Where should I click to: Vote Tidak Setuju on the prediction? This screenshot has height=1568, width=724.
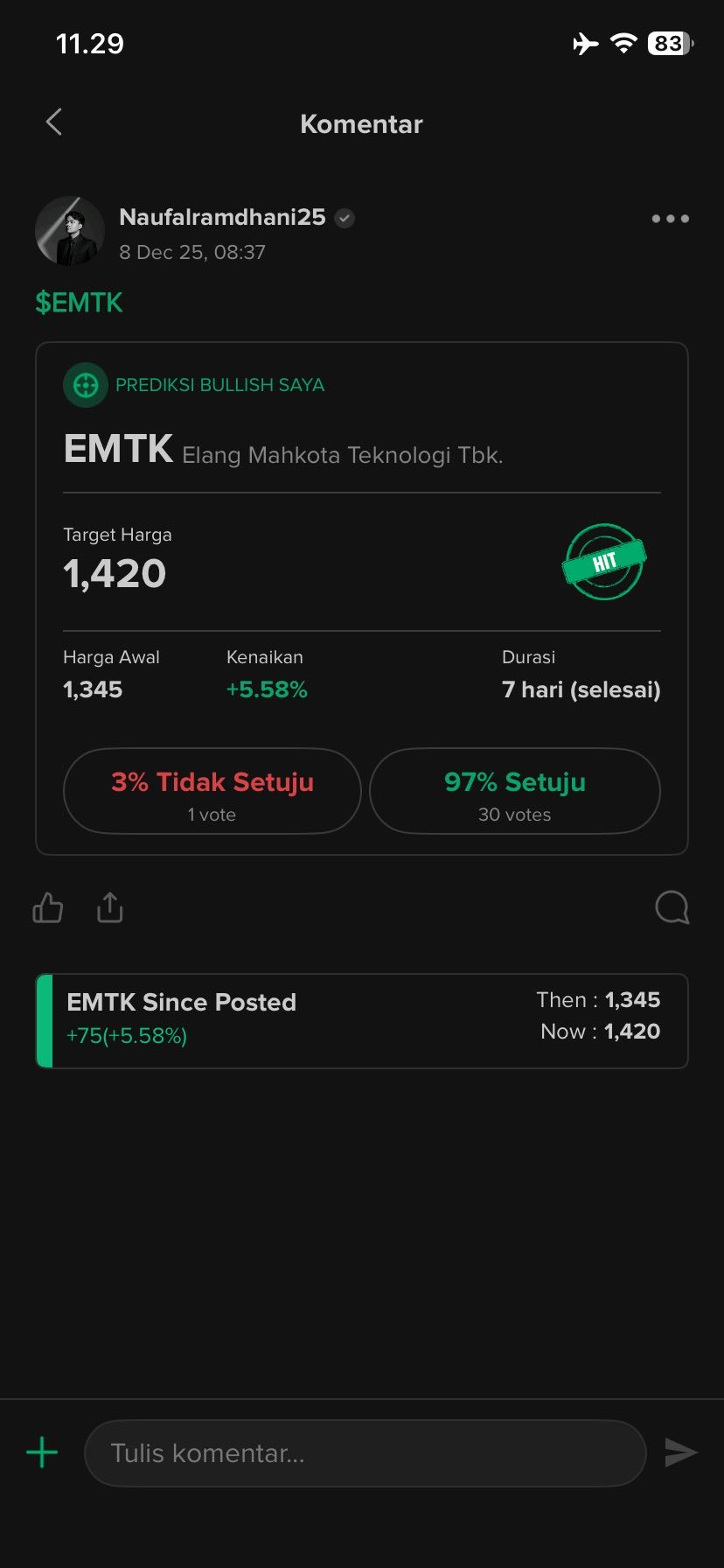coord(212,791)
